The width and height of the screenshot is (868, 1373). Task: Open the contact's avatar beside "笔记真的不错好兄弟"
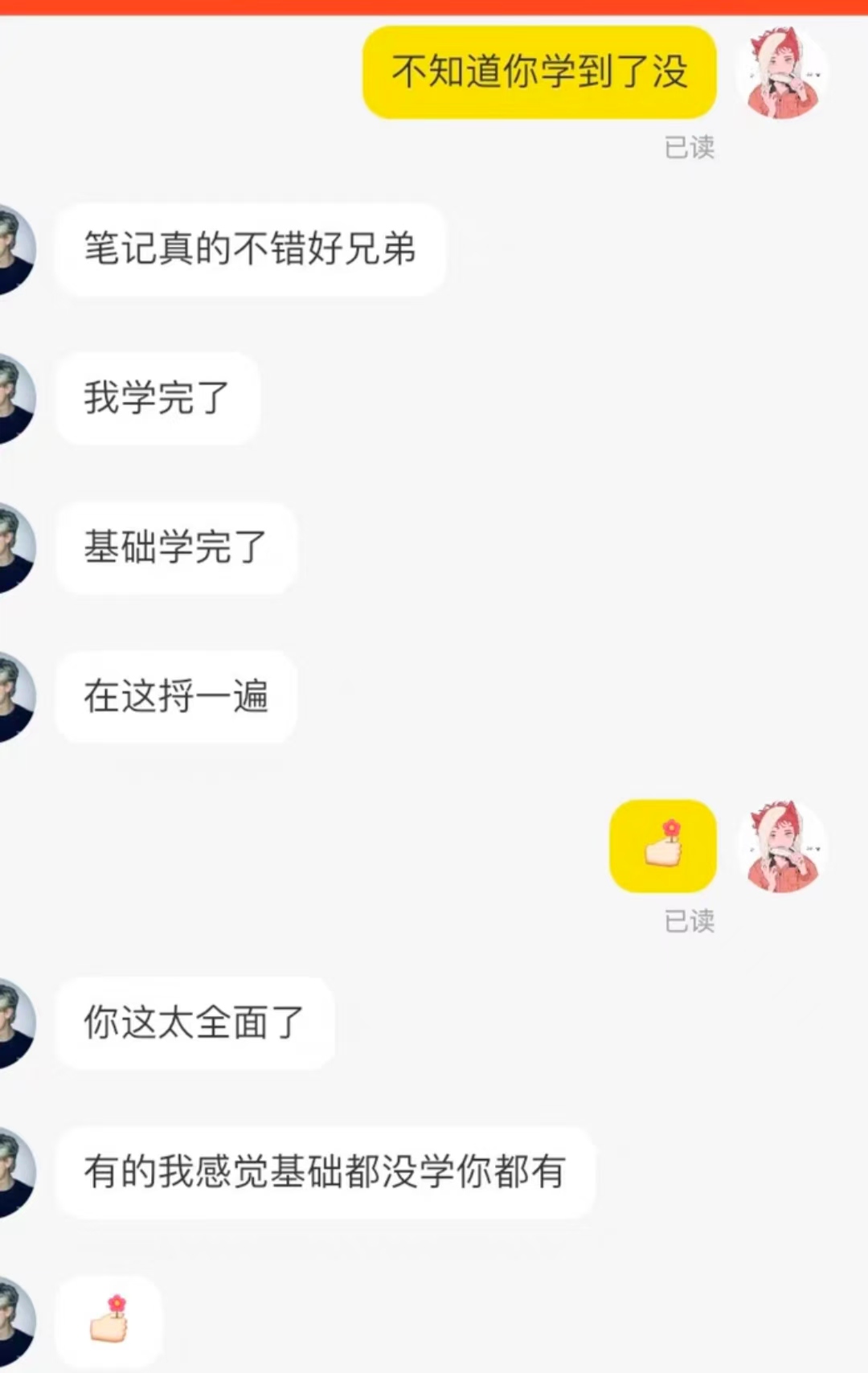tap(14, 249)
